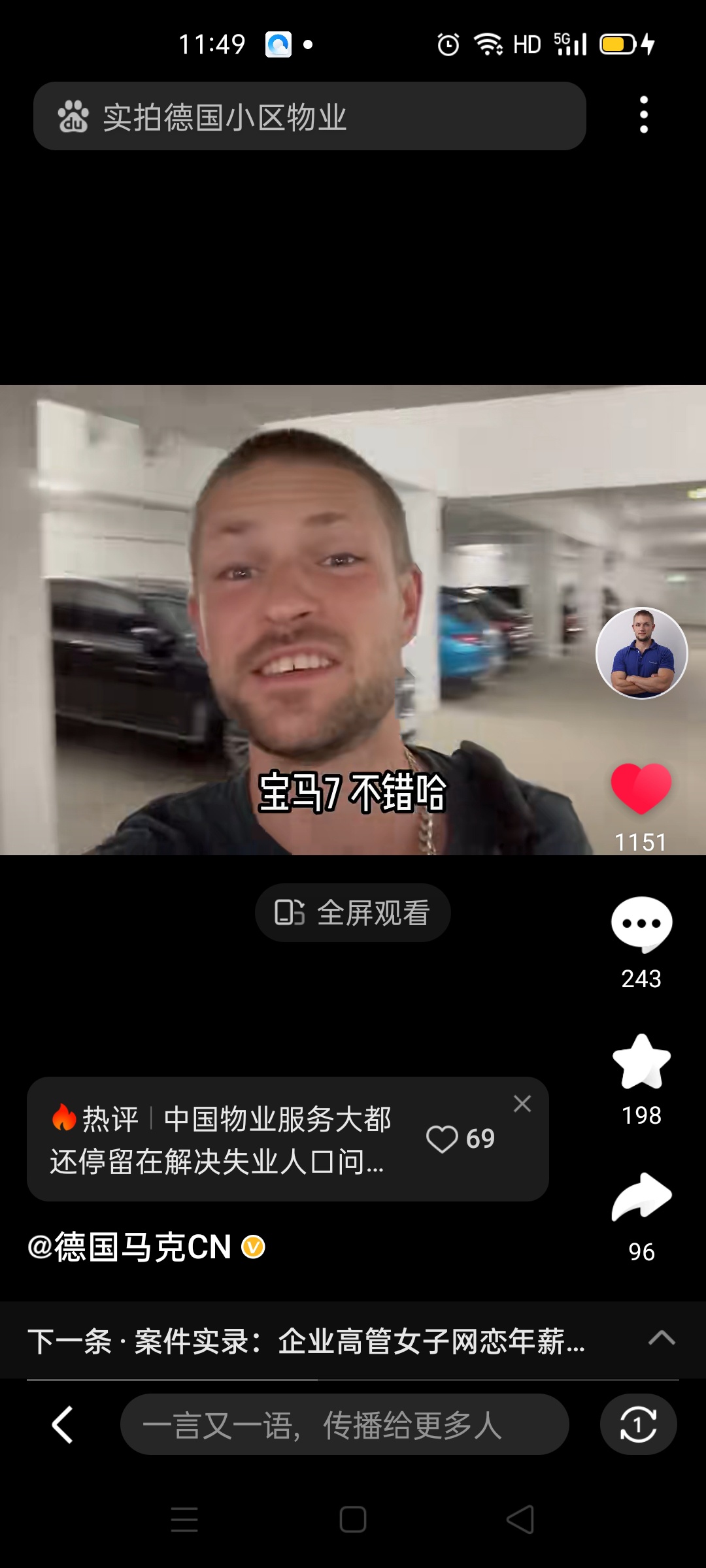This screenshot has height=1568, width=706.
Task: Favorite the video with the star icon
Action: coord(641,1062)
